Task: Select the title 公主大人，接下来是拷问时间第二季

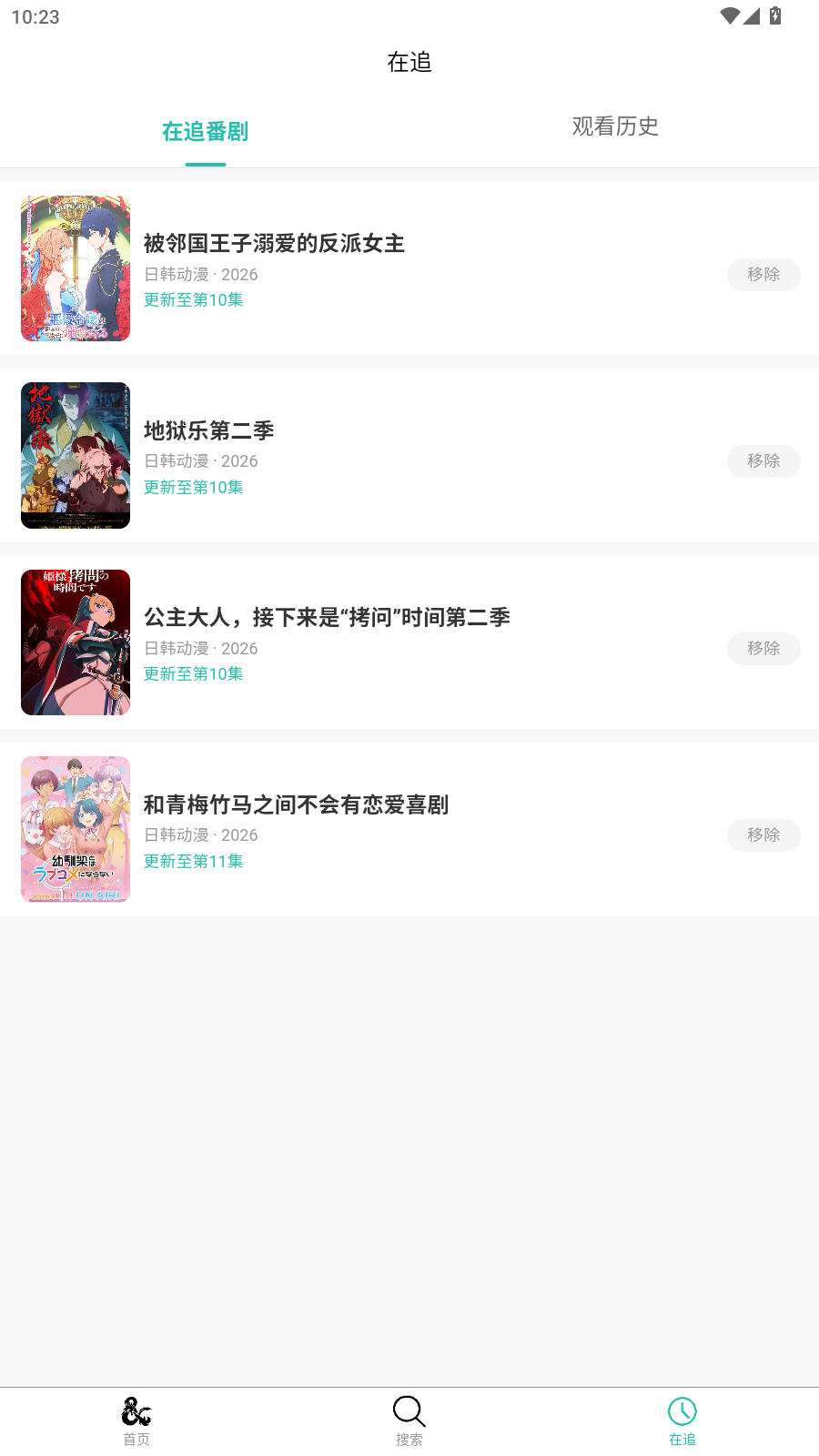Action: (327, 617)
